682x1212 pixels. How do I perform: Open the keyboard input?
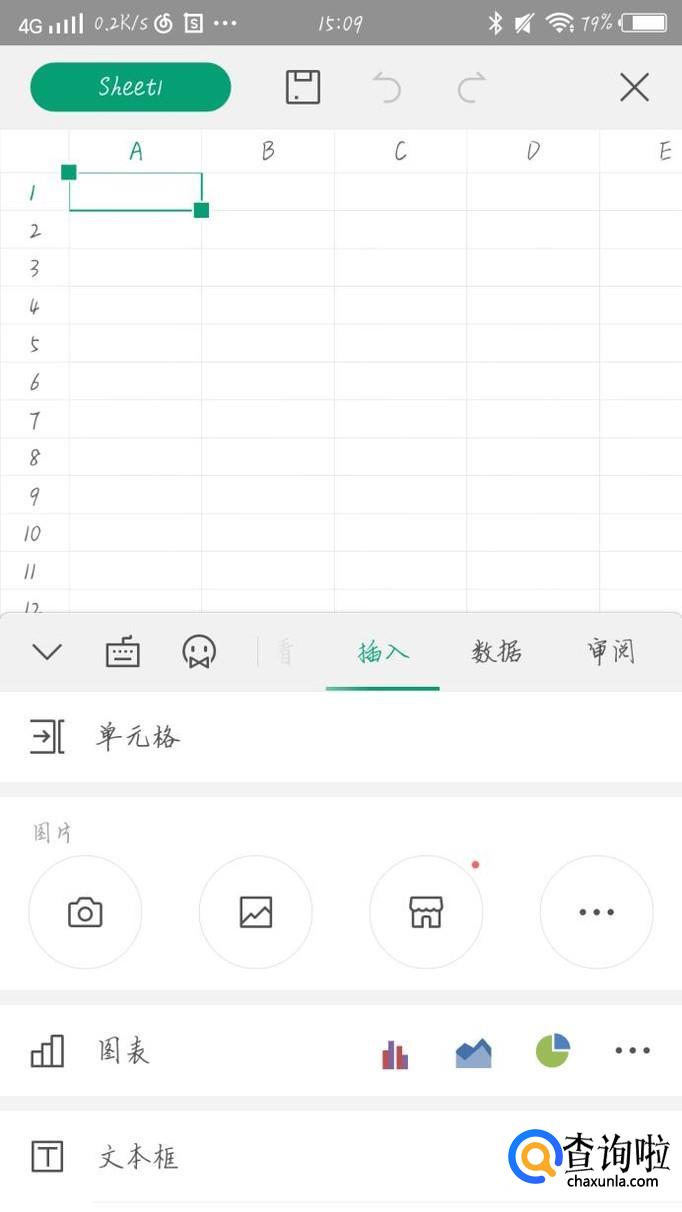[x=123, y=653]
